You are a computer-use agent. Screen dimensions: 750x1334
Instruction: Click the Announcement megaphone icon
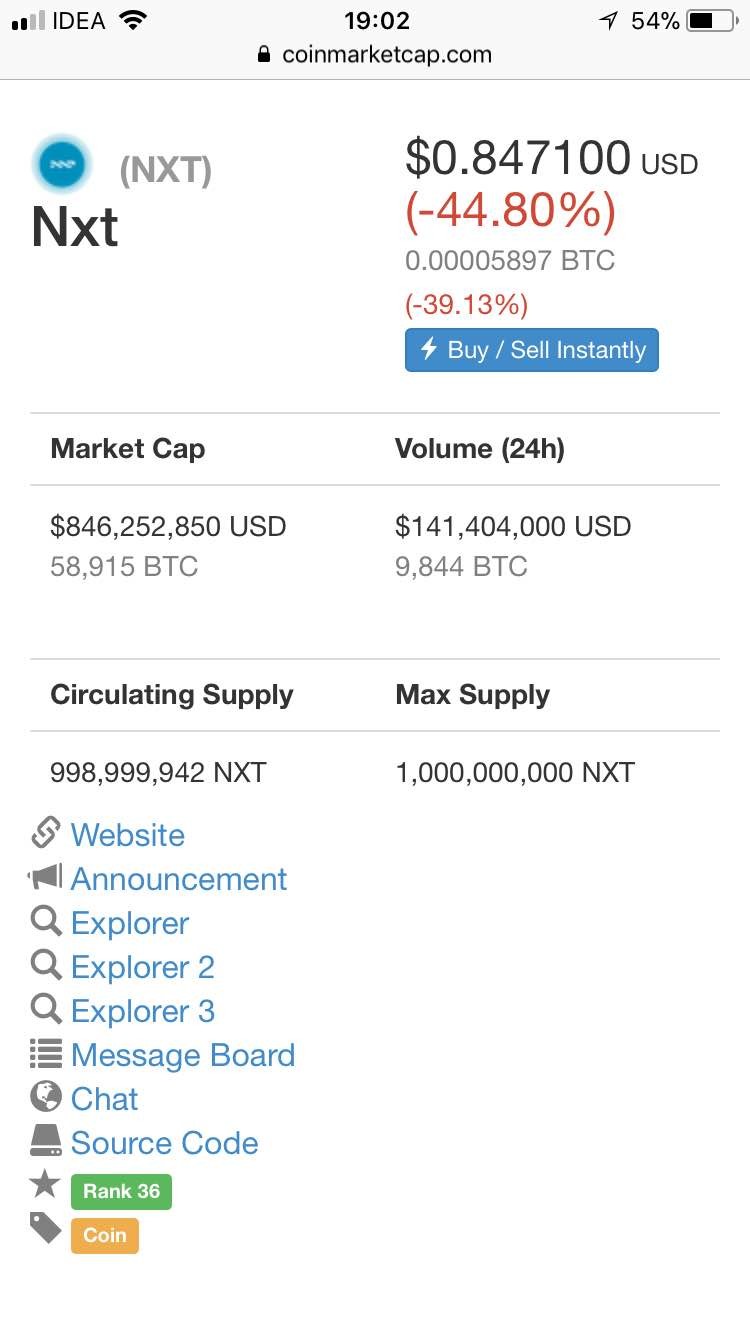click(45, 876)
